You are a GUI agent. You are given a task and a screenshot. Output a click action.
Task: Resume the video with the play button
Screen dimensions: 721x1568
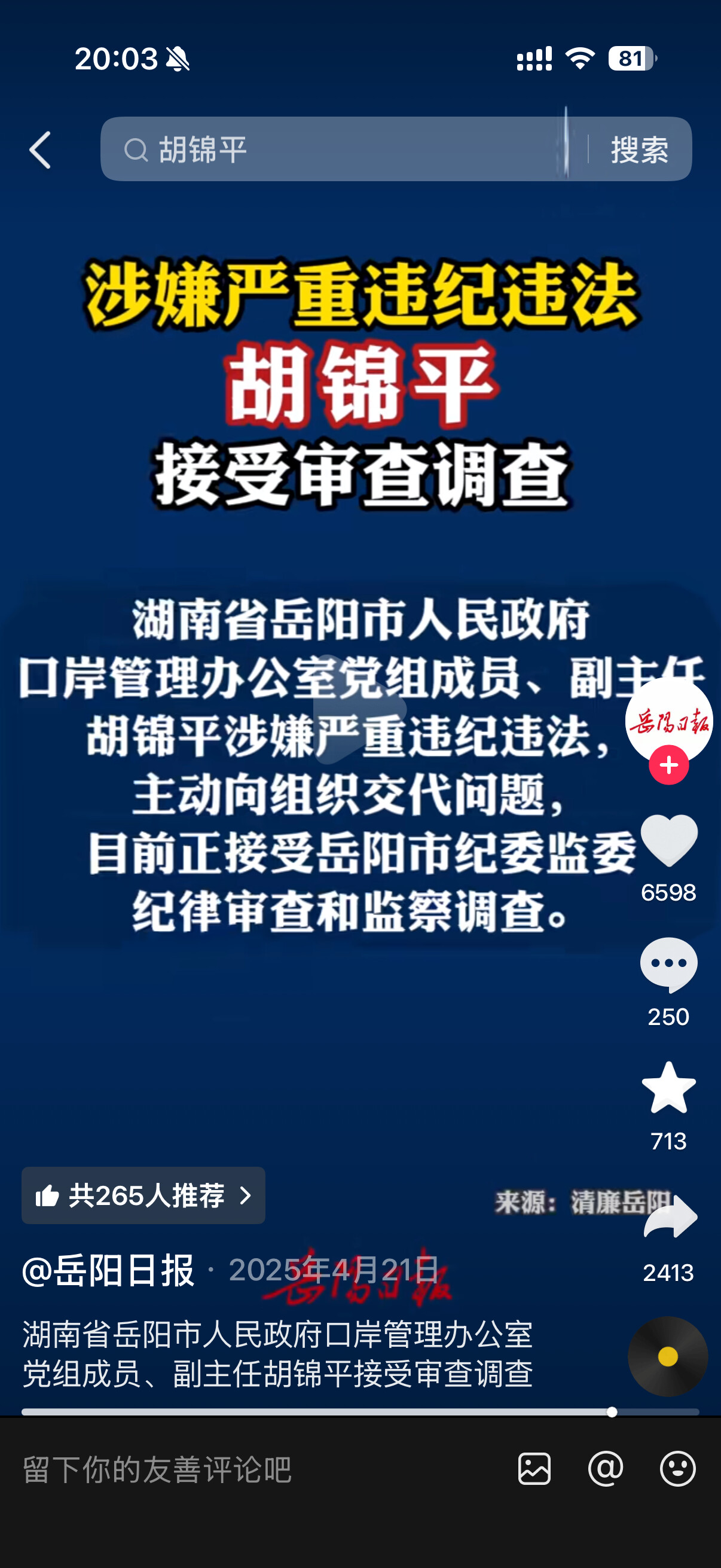pyautogui.click(x=359, y=710)
